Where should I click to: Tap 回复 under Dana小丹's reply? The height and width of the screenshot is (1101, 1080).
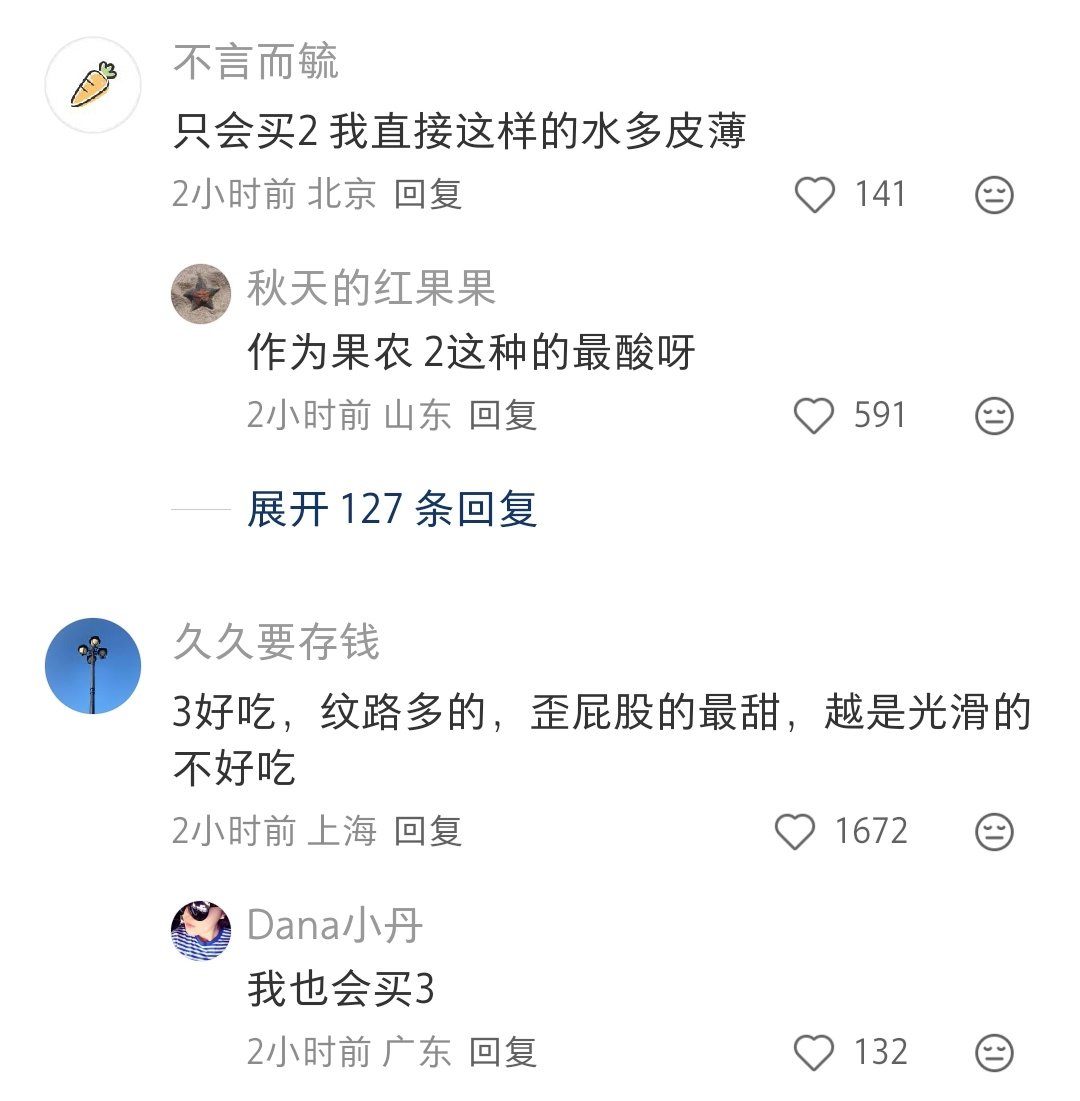pyautogui.click(x=503, y=1052)
